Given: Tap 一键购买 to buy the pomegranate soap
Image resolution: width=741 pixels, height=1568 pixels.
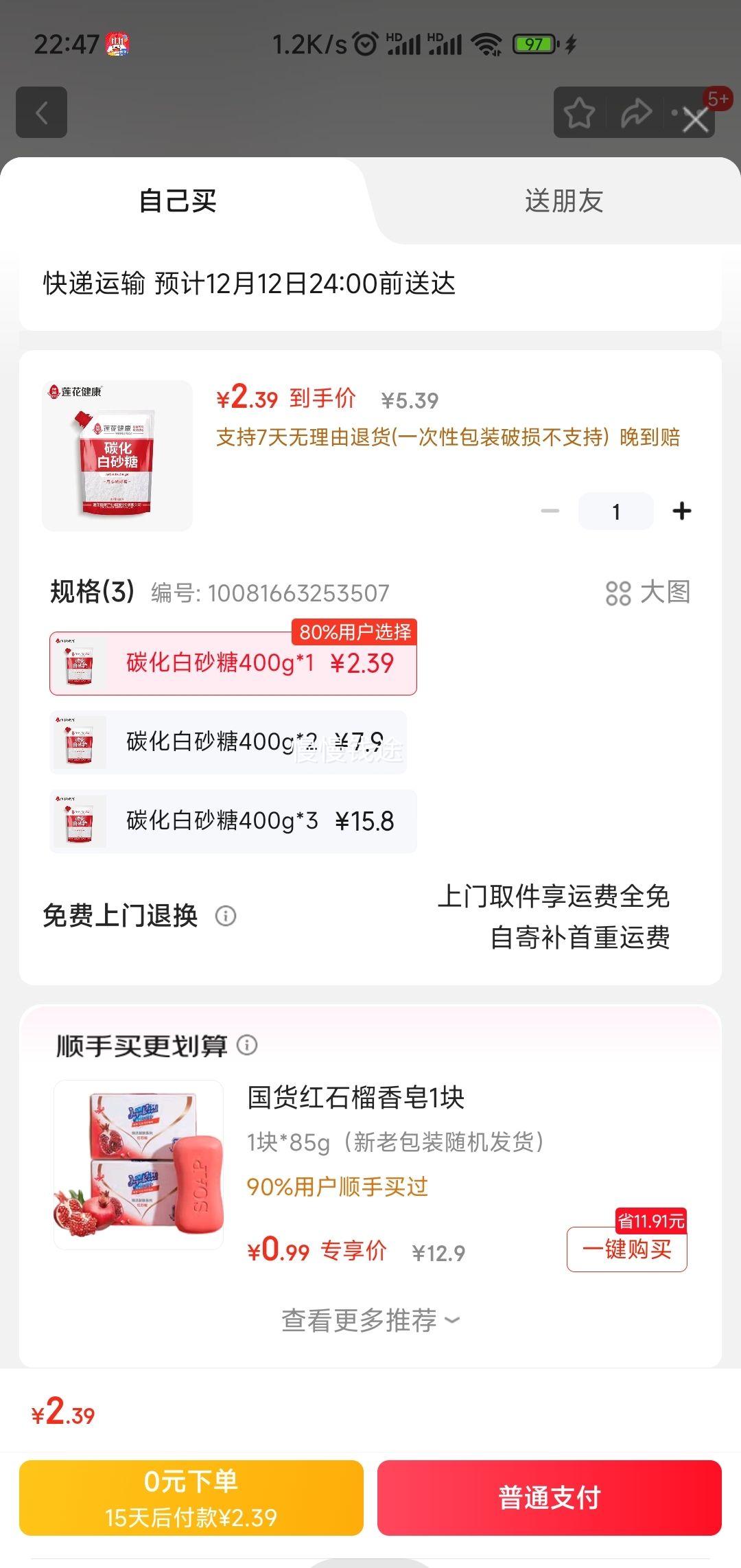Looking at the screenshot, I should point(626,1249).
